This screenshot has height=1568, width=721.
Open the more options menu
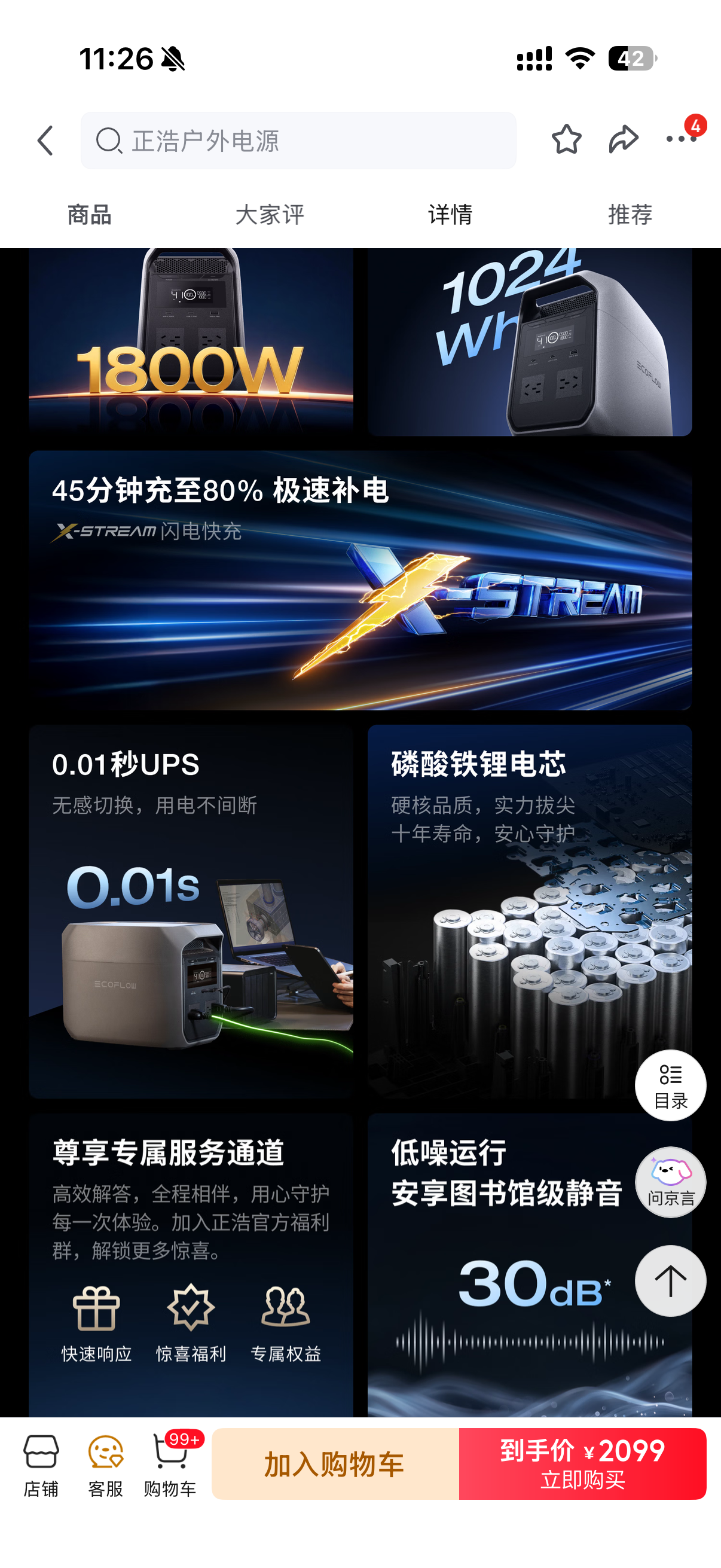(680, 139)
